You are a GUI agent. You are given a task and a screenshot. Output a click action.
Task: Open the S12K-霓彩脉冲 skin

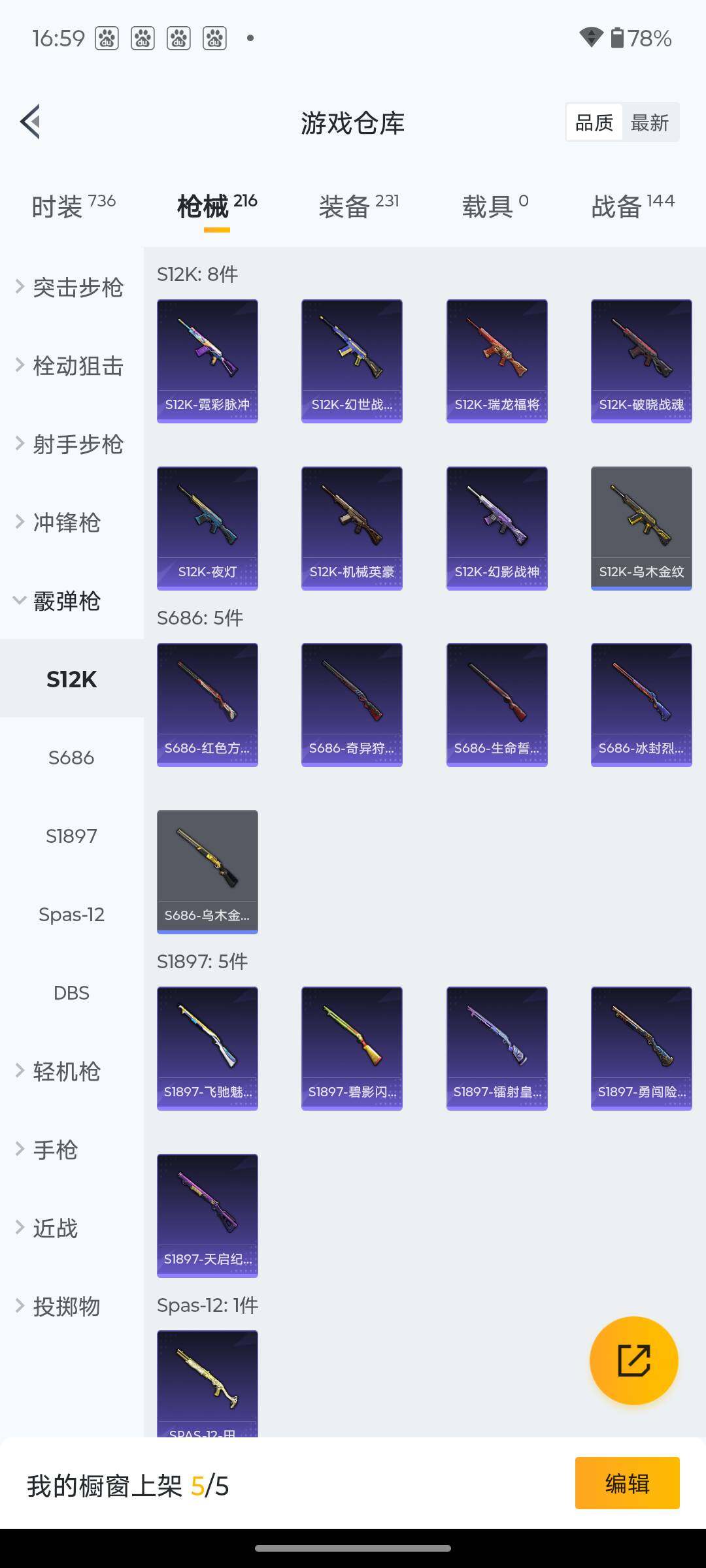pyautogui.click(x=207, y=361)
